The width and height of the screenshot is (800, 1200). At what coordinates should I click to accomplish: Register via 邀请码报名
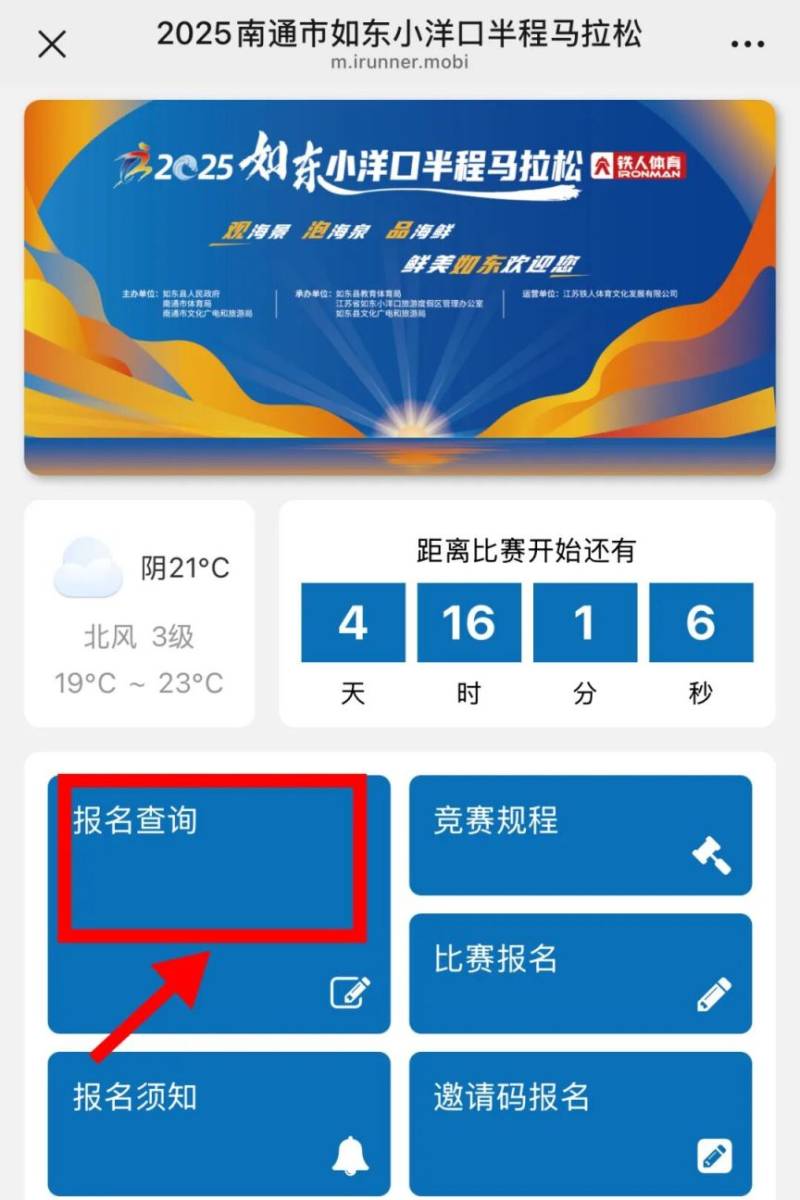click(580, 1123)
